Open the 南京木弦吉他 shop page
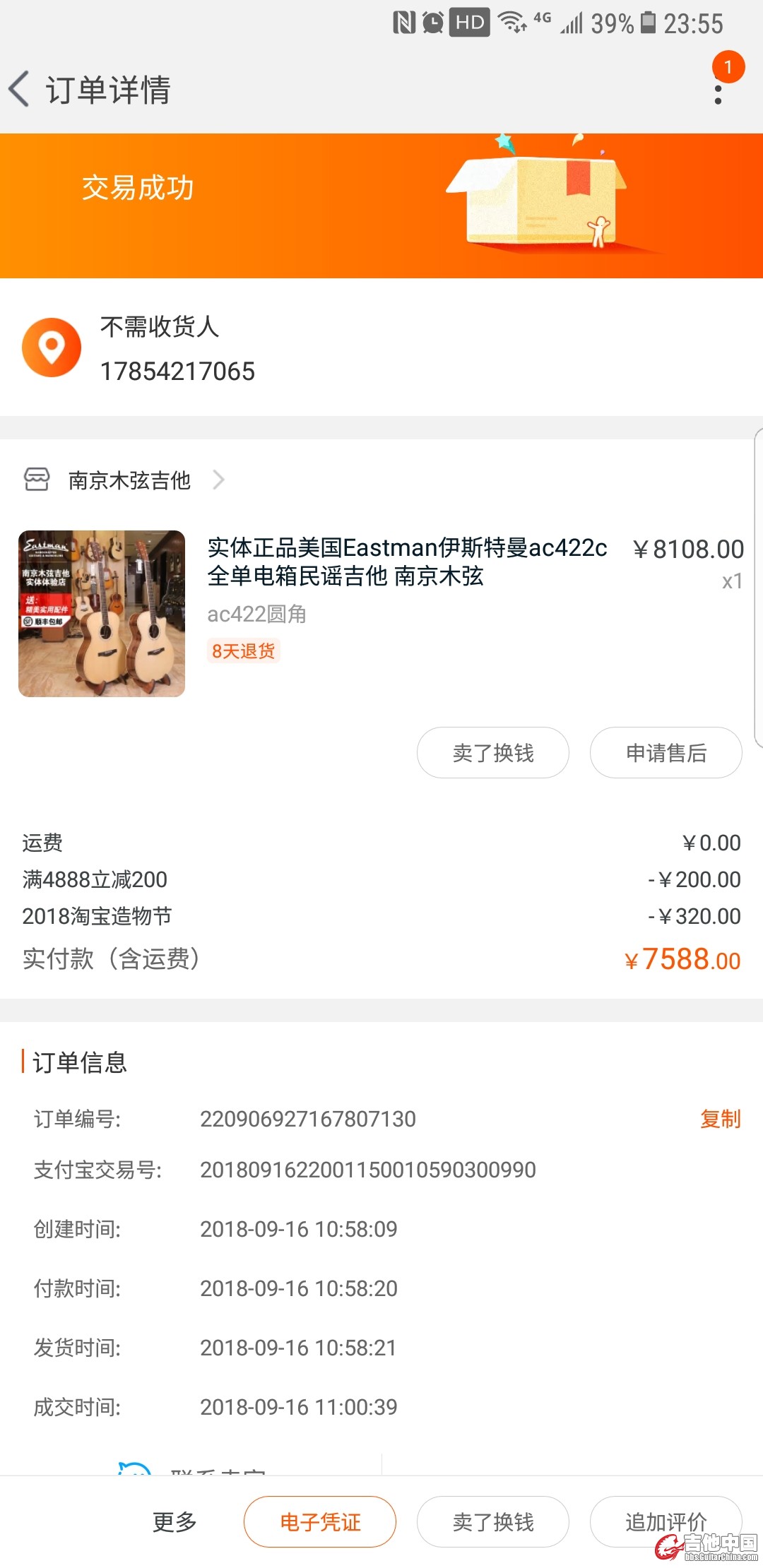 point(129,480)
